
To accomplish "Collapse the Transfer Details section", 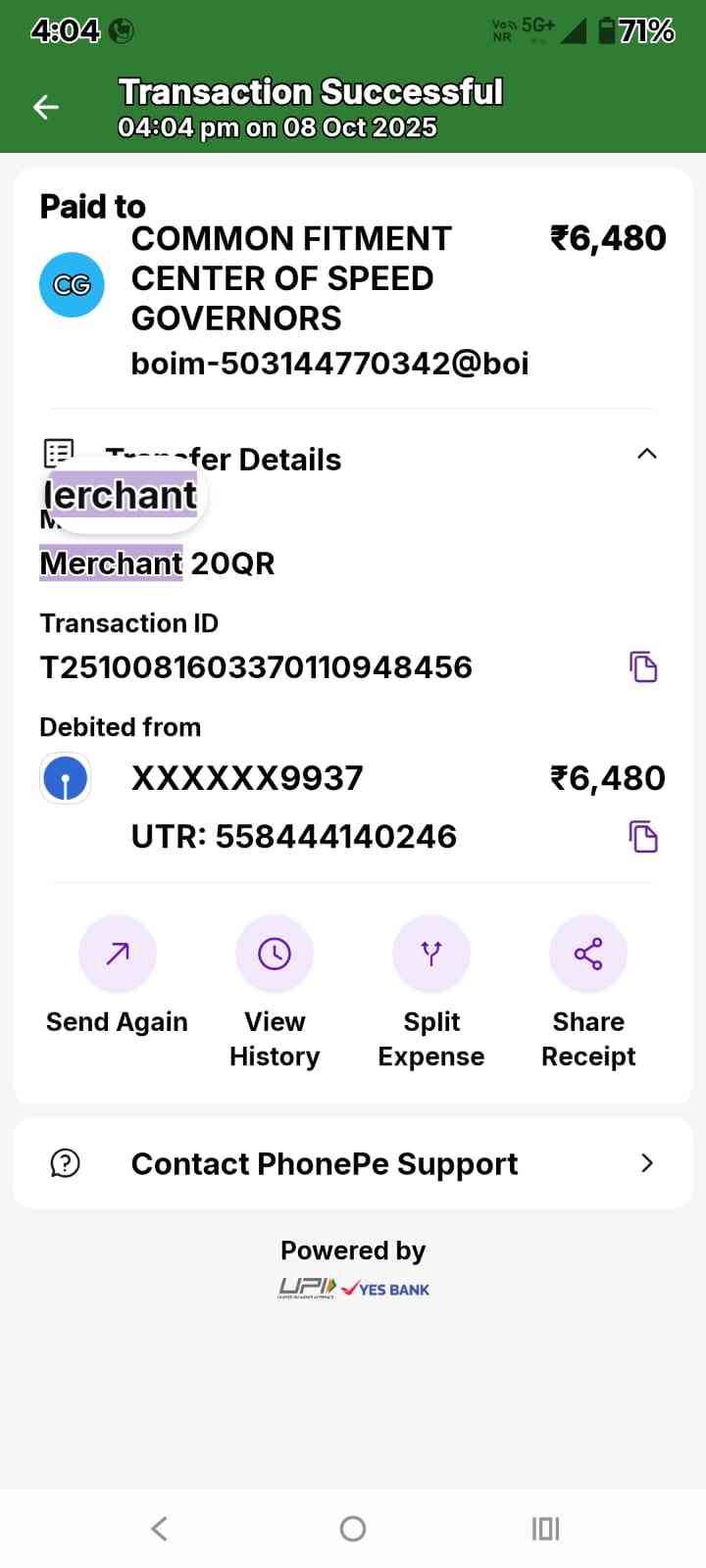I will click(646, 454).
